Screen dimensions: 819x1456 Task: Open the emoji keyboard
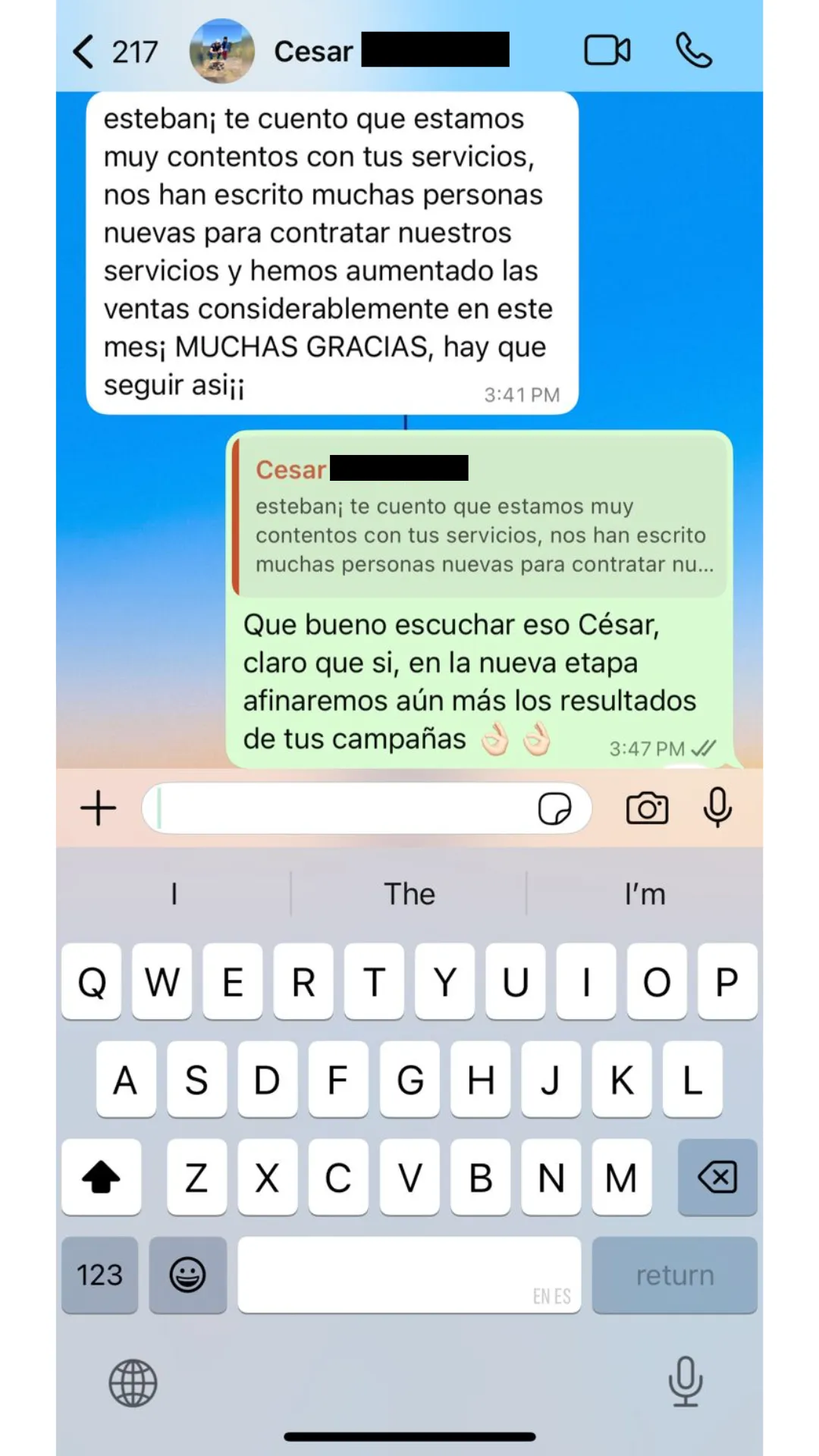[187, 1275]
